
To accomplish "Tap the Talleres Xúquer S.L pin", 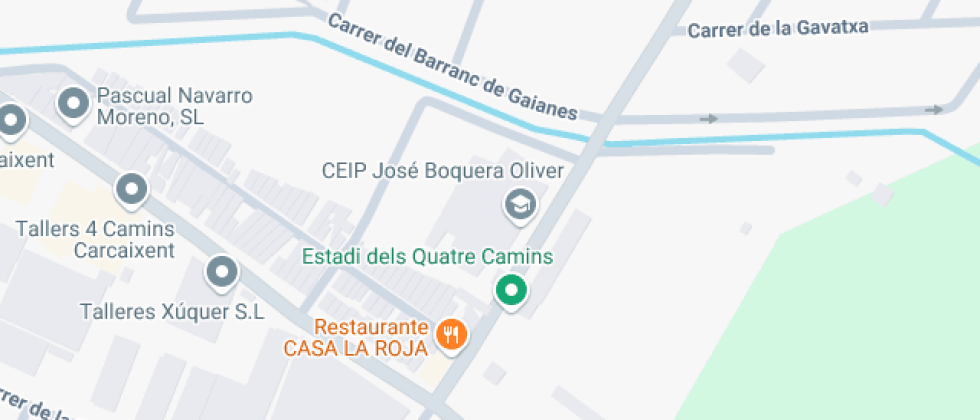I will pyautogui.click(x=221, y=271).
